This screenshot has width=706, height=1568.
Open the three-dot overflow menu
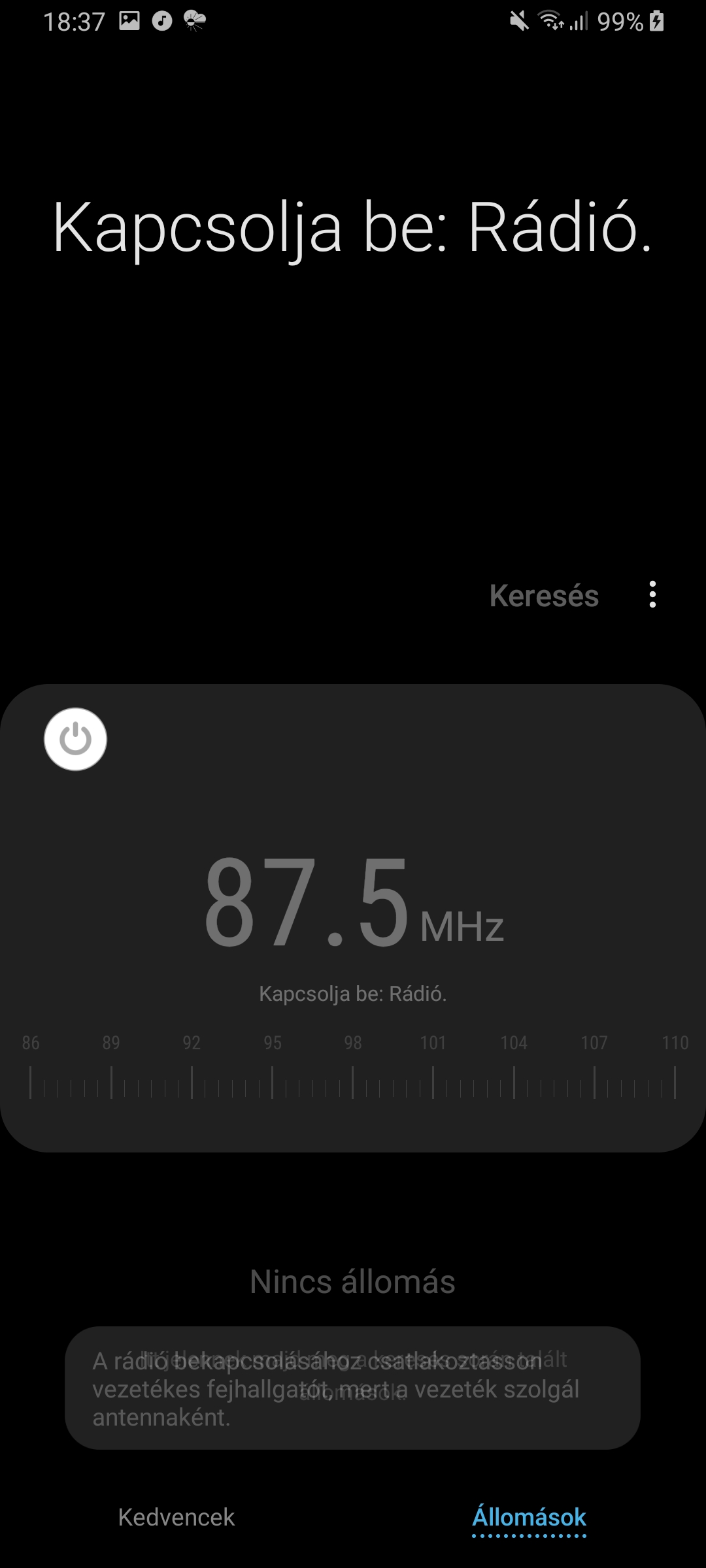pyautogui.click(x=652, y=595)
